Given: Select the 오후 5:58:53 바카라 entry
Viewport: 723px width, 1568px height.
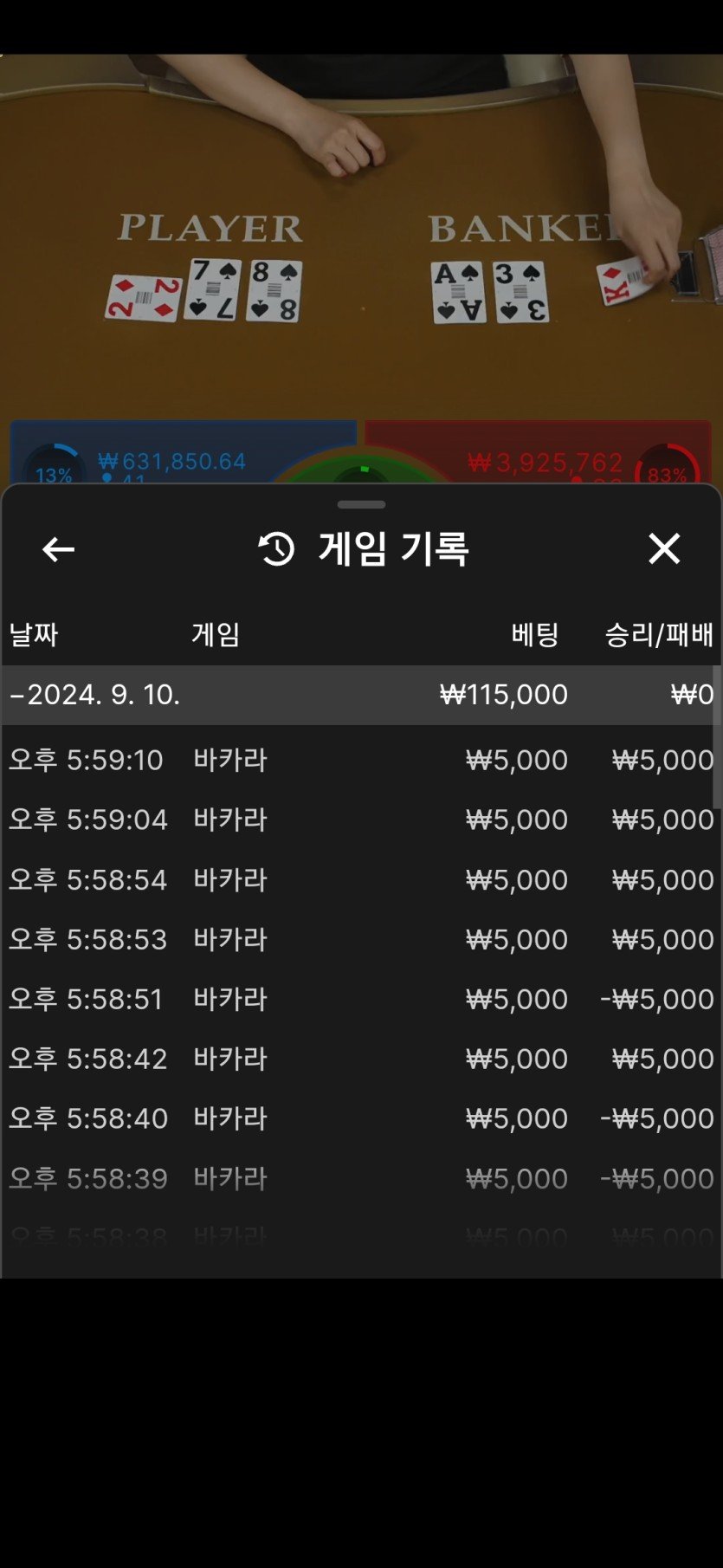Looking at the screenshot, I should pos(360,939).
